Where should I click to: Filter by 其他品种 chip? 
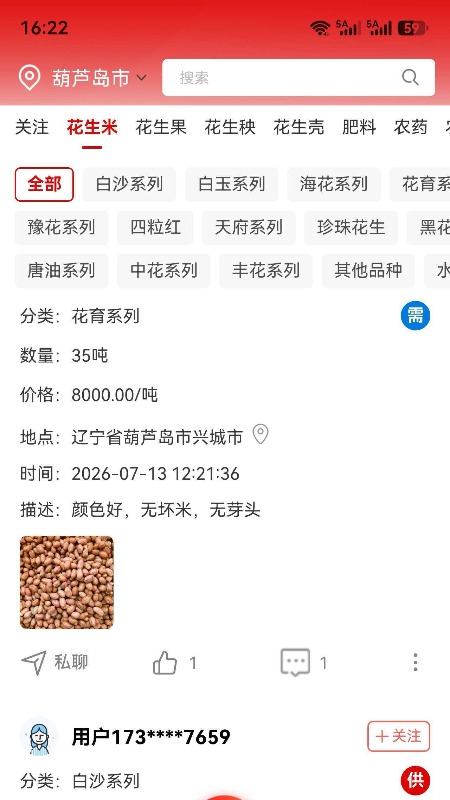click(368, 271)
